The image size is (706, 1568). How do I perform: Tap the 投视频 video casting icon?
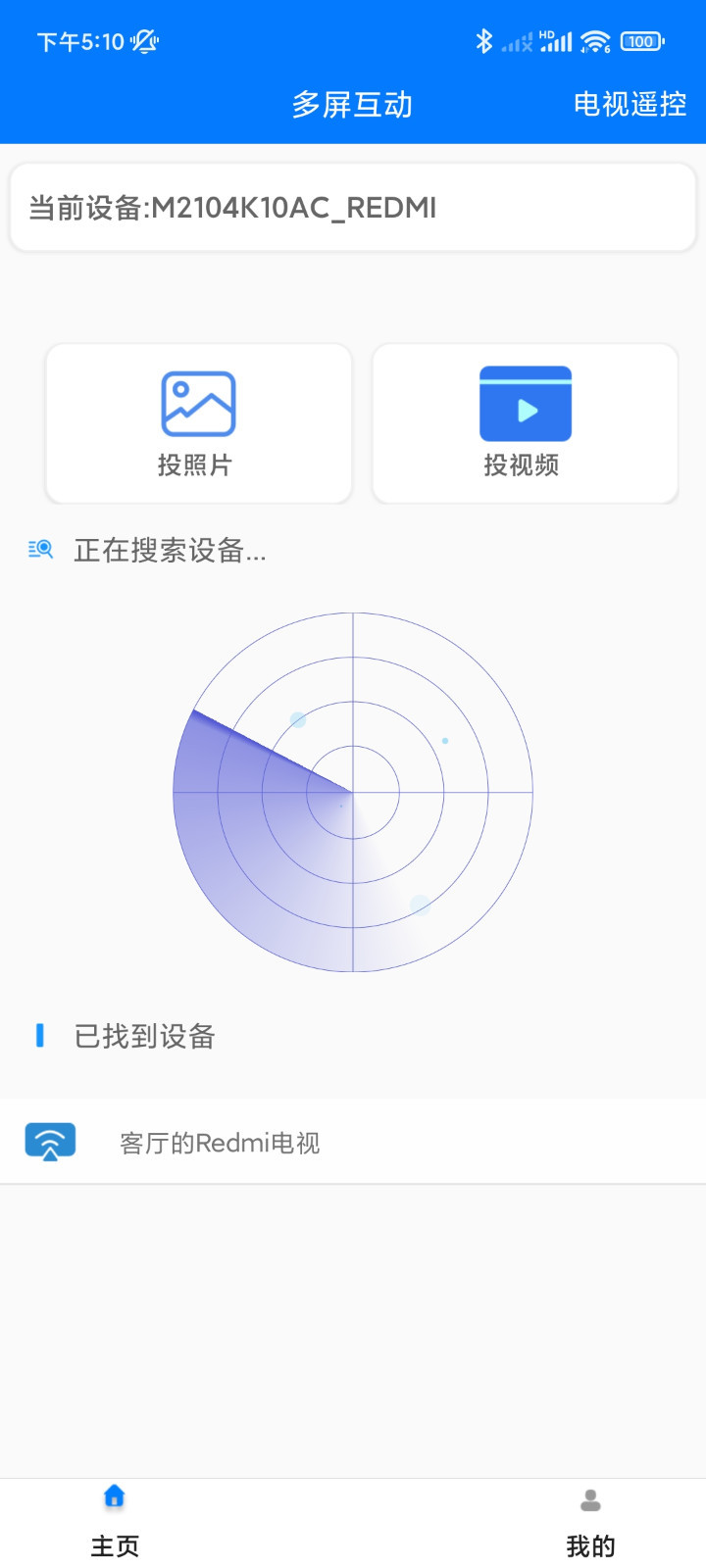(x=524, y=402)
